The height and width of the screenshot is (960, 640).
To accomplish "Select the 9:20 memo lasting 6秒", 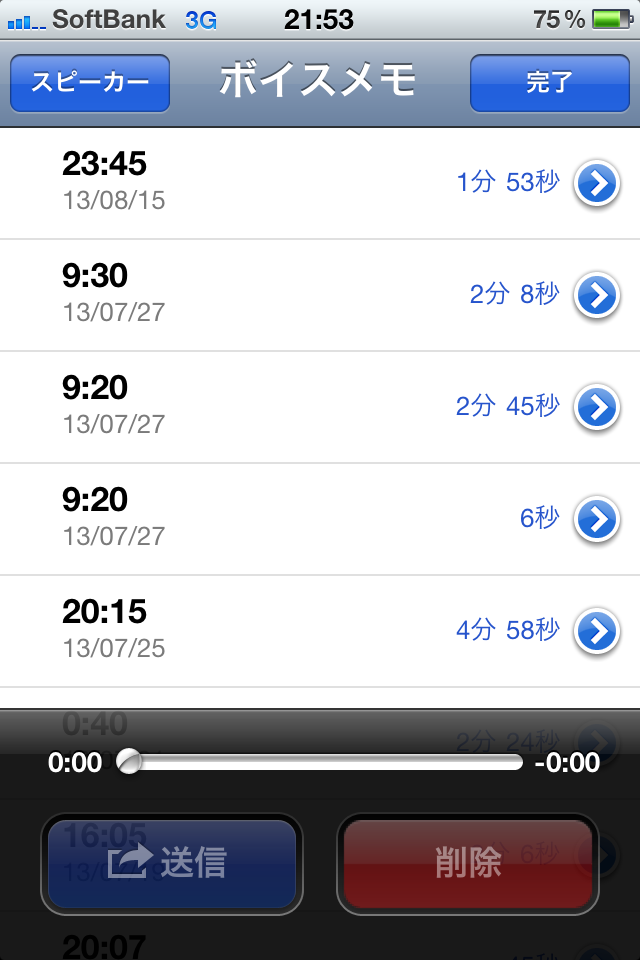I will coord(250,519).
